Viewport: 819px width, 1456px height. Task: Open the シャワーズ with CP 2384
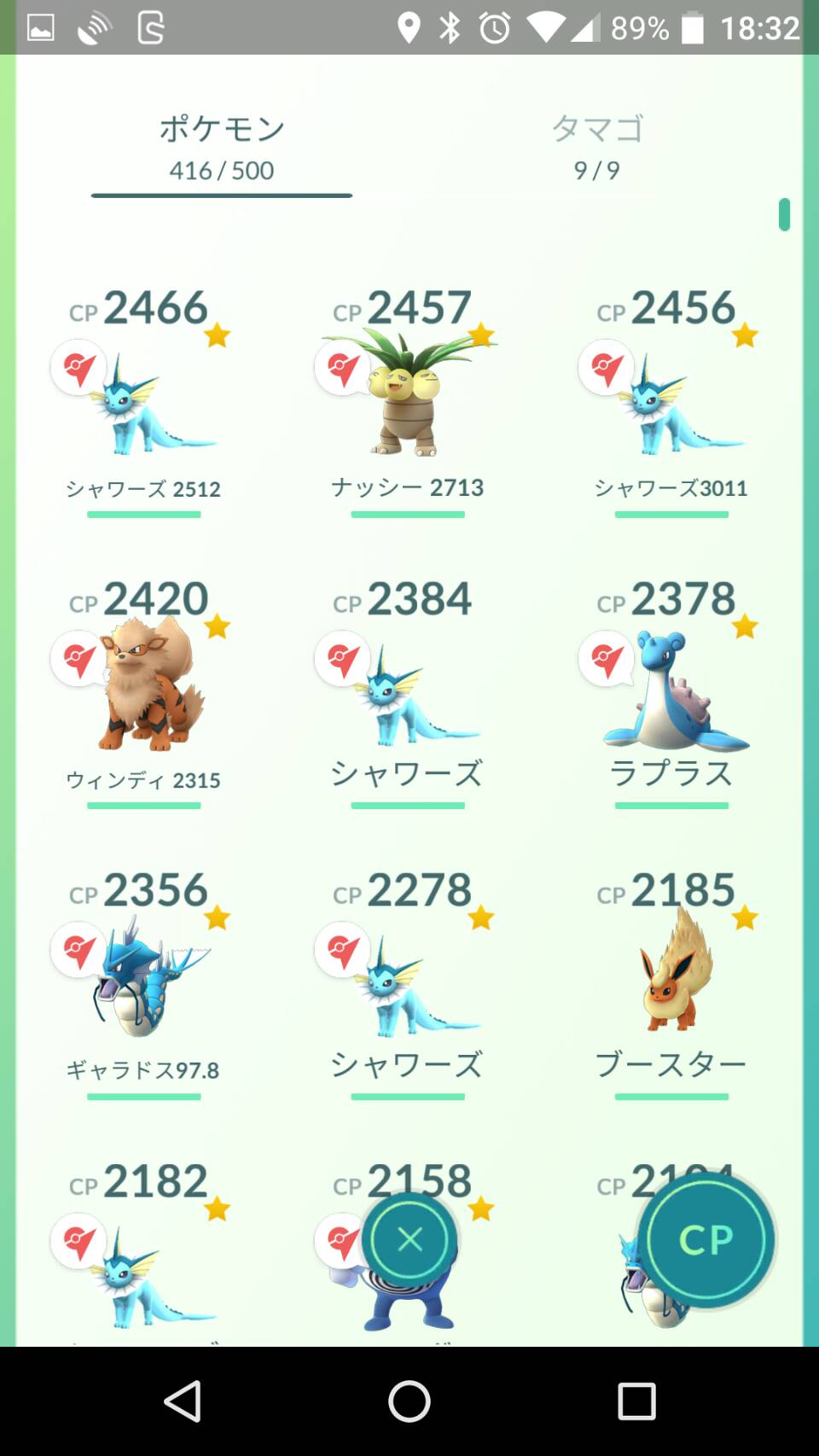(x=407, y=691)
